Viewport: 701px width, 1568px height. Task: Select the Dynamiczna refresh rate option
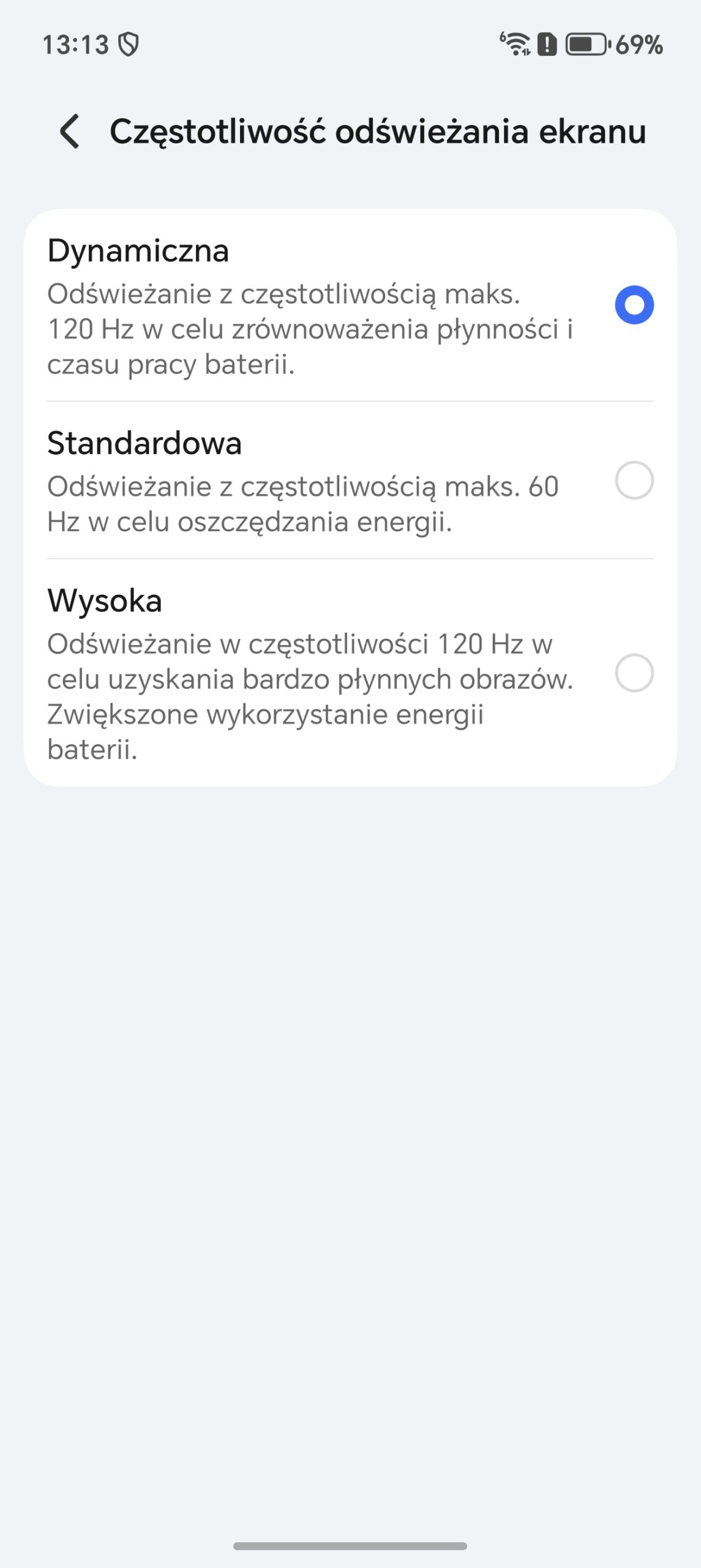[x=634, y=305]
